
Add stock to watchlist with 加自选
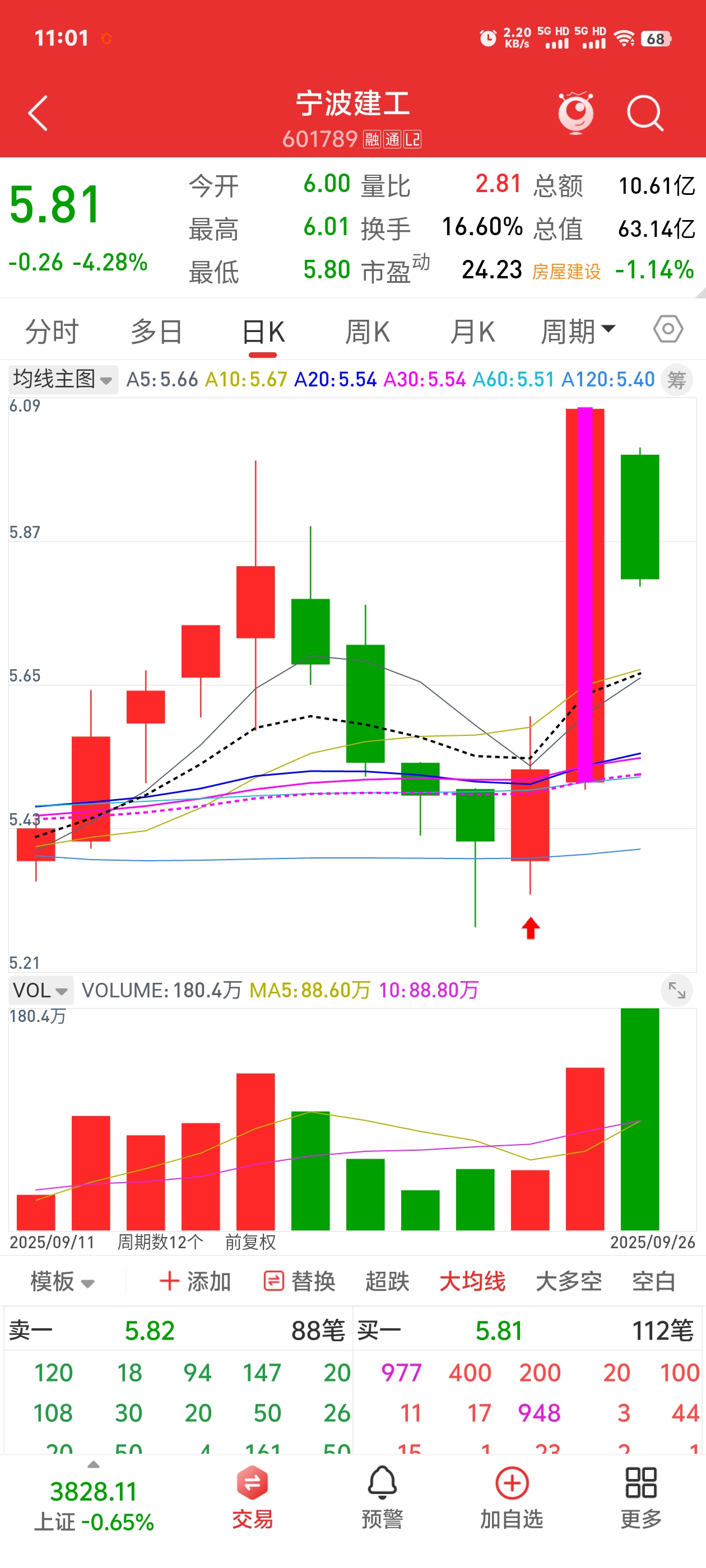[x=512, y=1497]
